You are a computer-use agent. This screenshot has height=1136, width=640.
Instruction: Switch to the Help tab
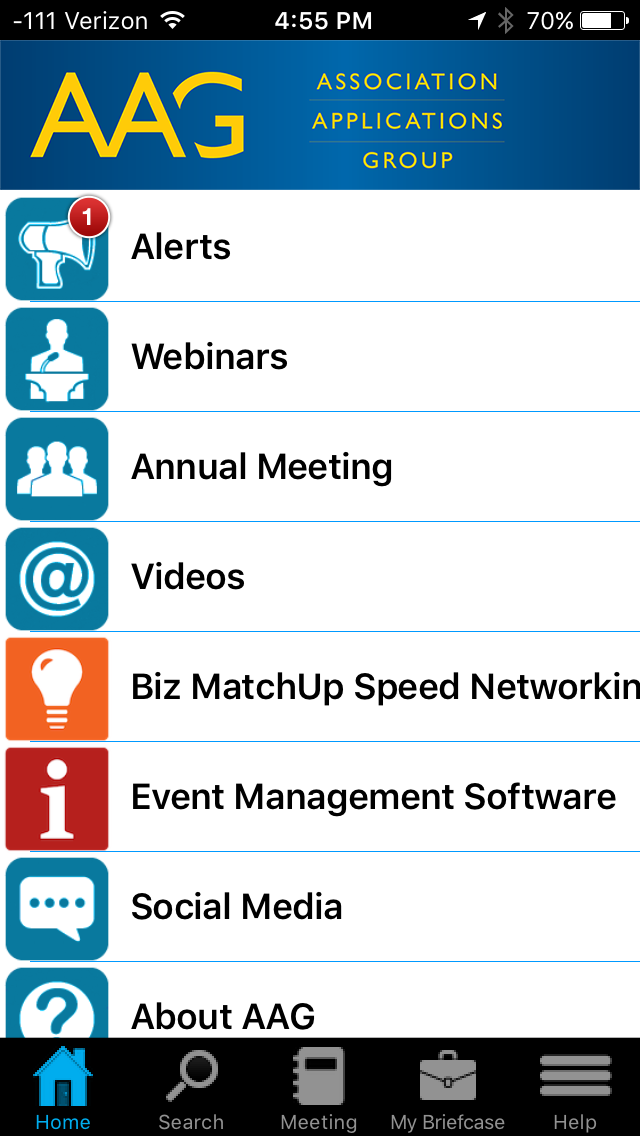[x=575, y=1088]
